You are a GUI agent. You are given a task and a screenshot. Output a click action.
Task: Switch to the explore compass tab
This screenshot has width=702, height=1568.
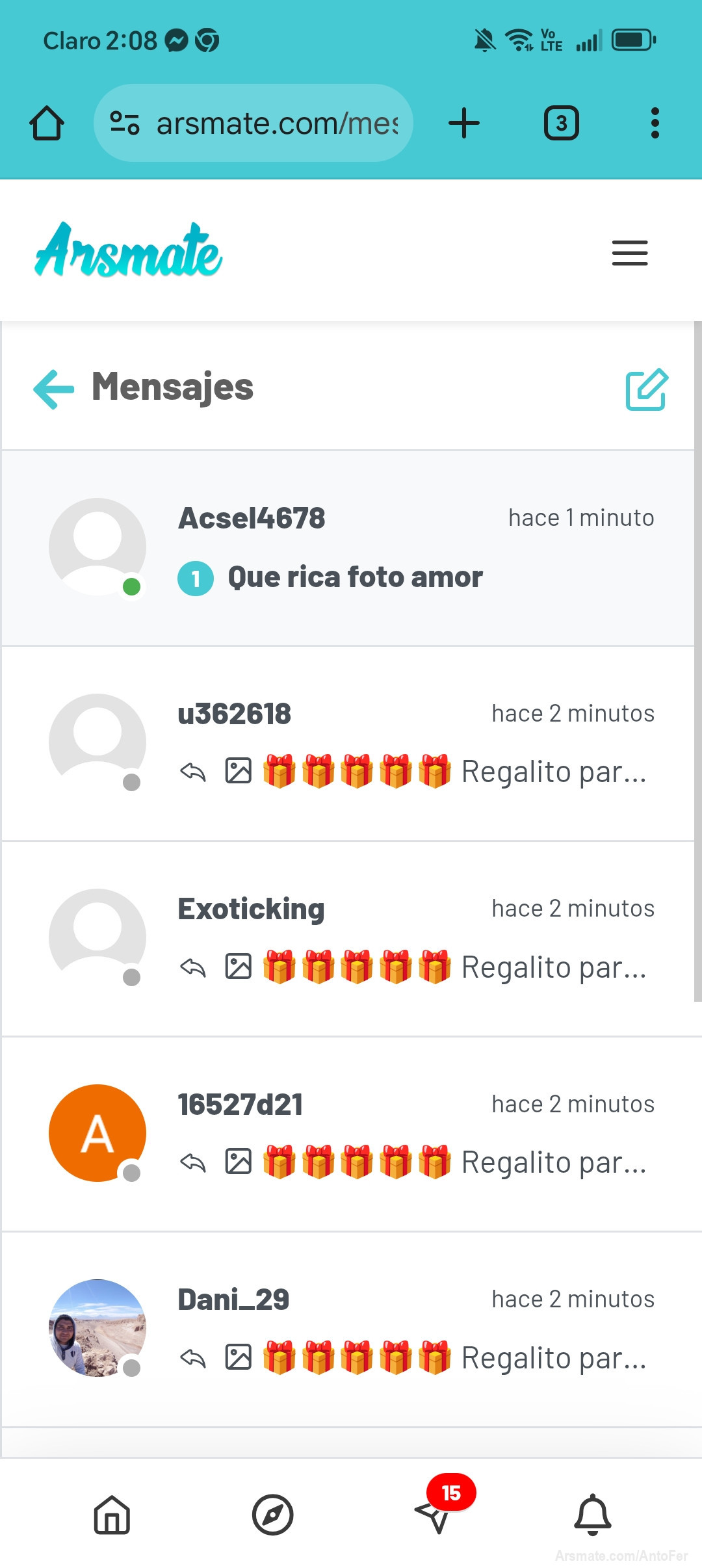(x=272, y=1515)
